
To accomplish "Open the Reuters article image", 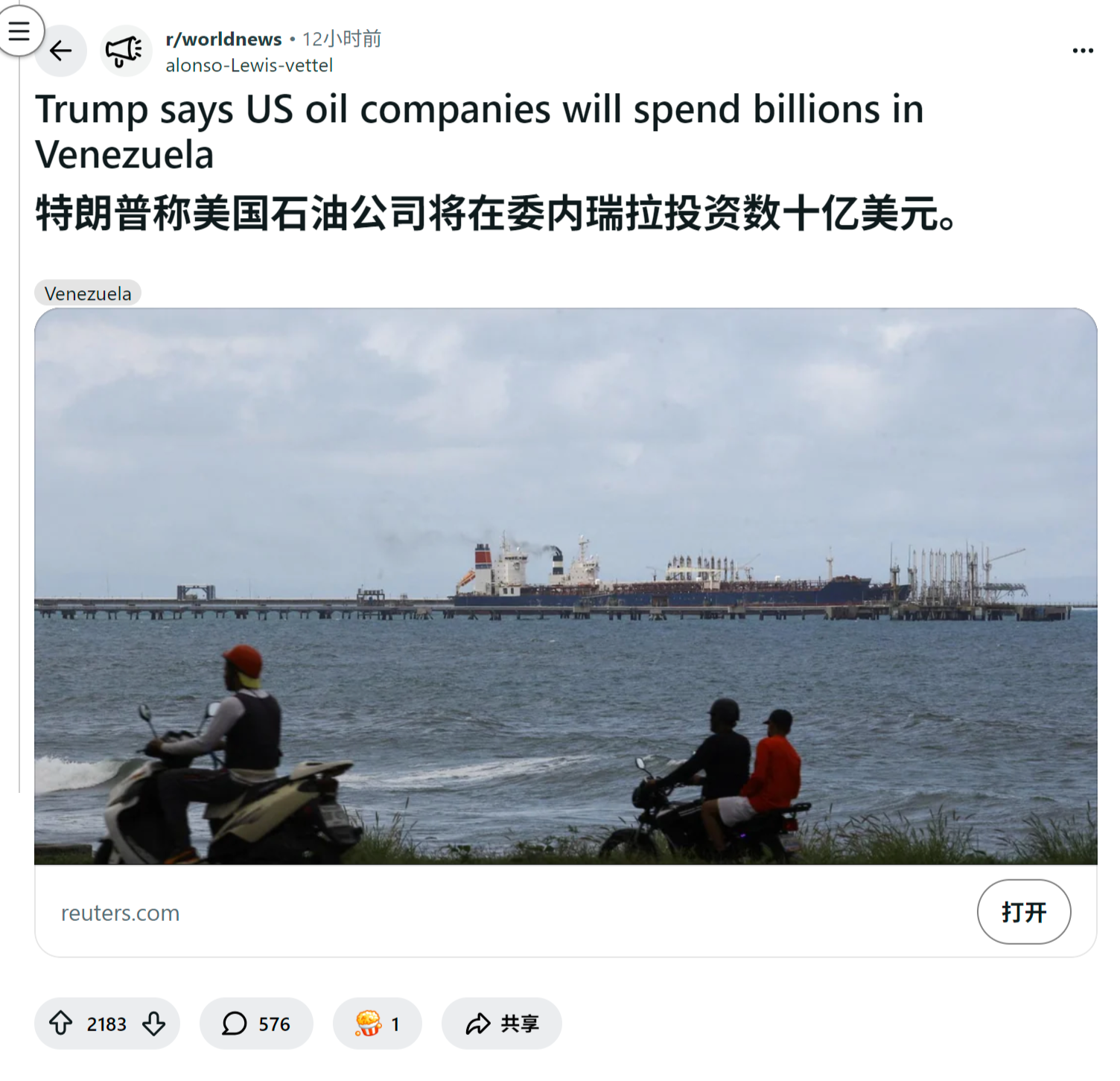I will coord(565,587).
